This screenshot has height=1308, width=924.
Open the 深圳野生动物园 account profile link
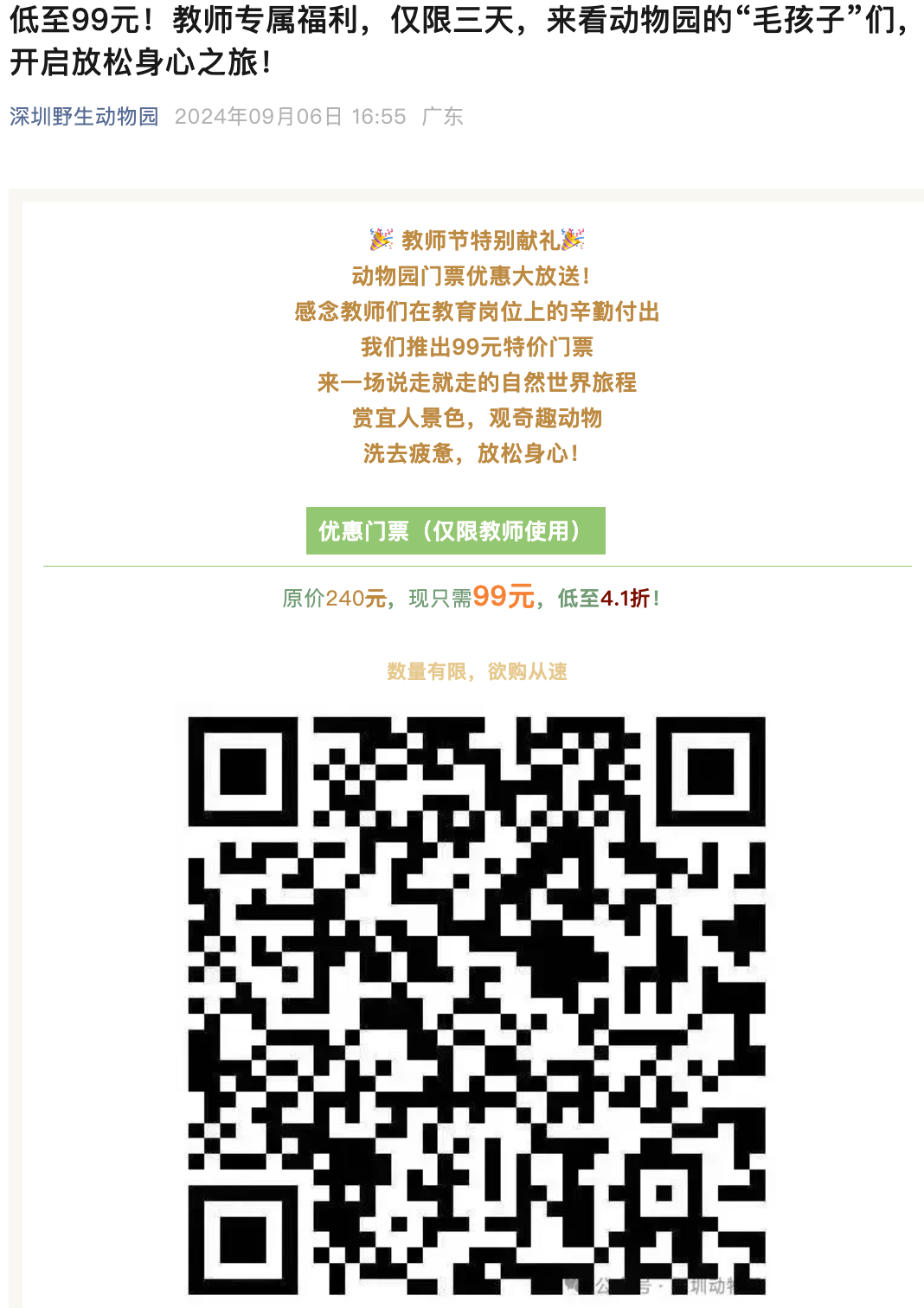[x=84, y=117]
